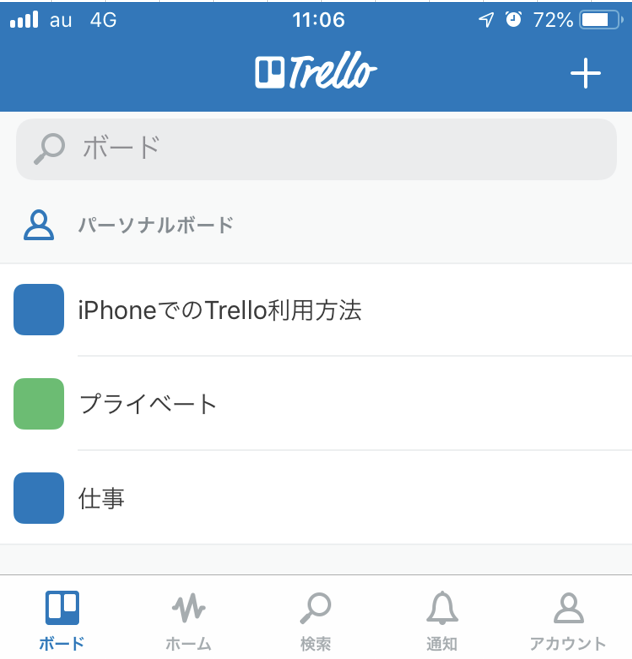632x659 pixels.
Task: Open the 通知 notifications tab
Action: (x=442, y=620)
